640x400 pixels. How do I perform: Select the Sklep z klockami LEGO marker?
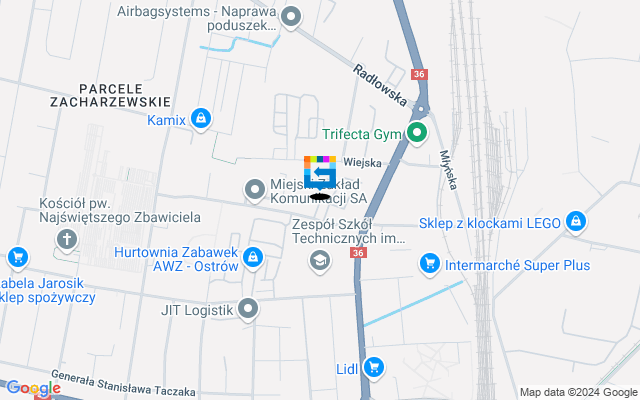(x=575, y=220)
